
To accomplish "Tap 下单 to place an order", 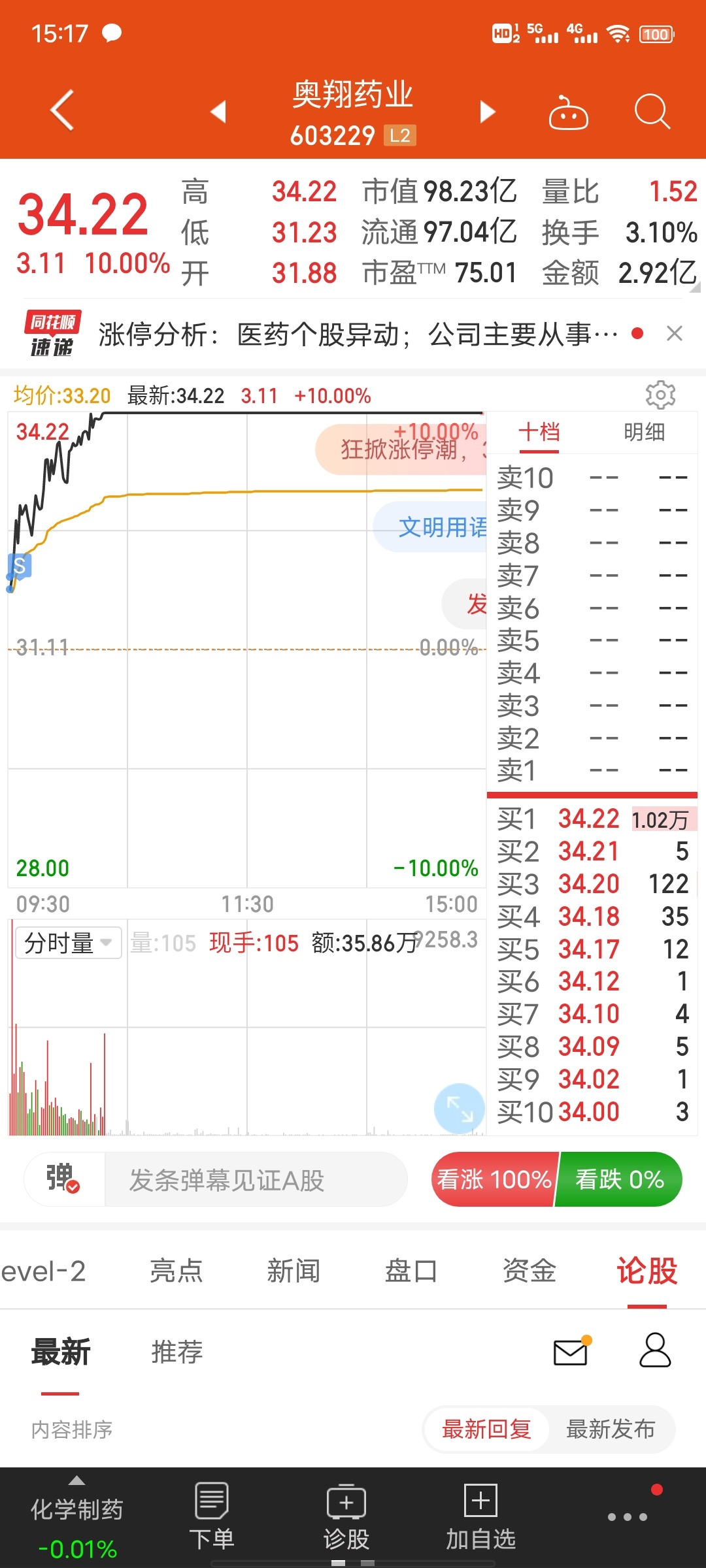I will 211,1516.
